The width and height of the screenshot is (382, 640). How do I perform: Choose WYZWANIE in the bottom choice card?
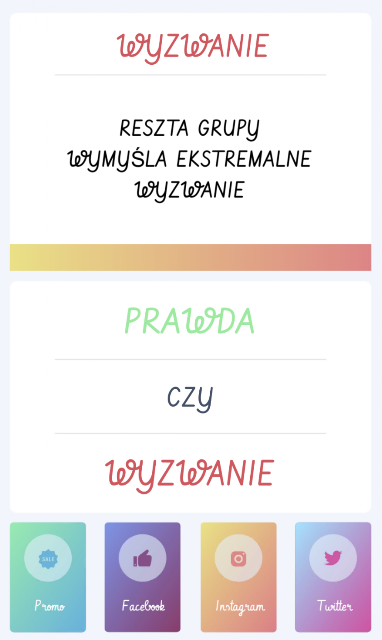[x=190, y=474]
